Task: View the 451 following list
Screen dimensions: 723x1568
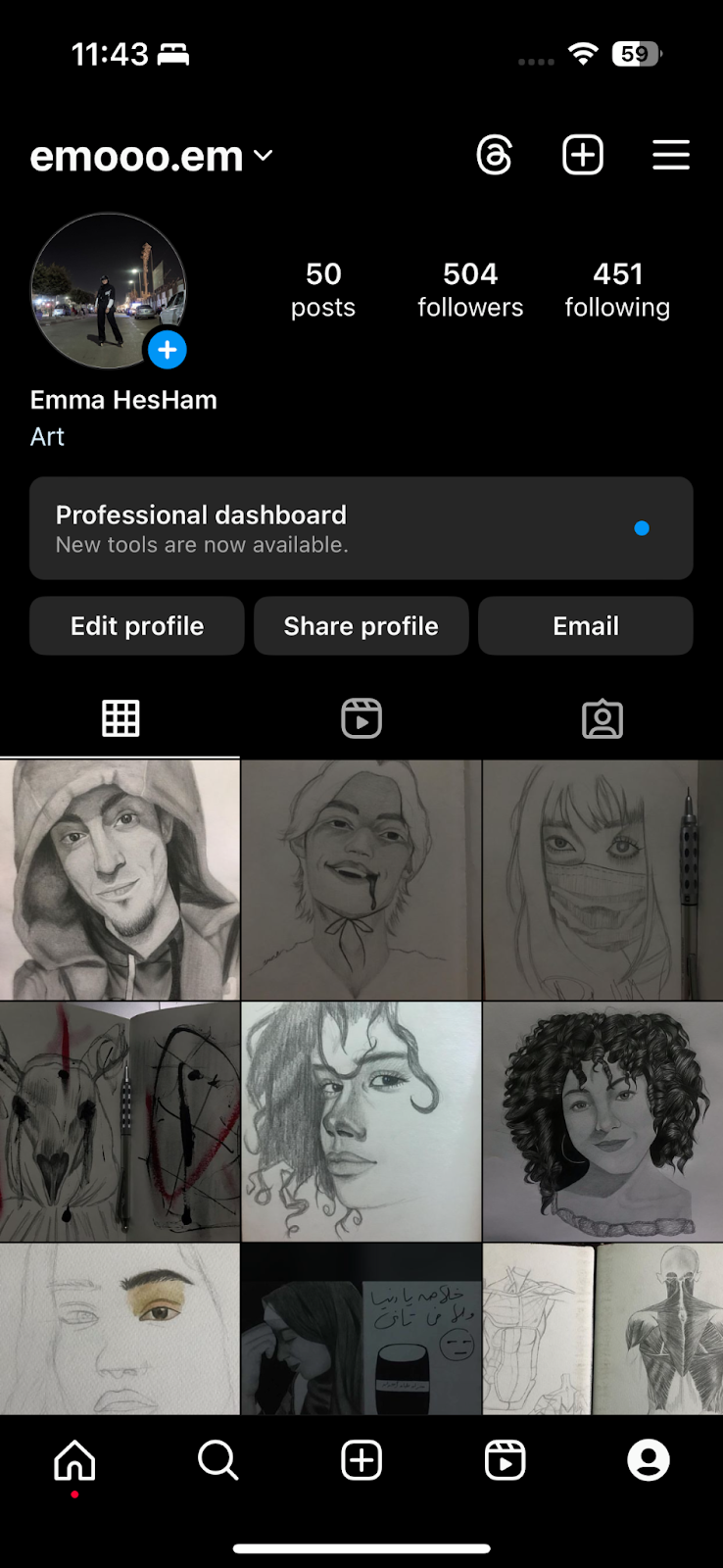Action: pyautogui.click(x=617, y=290)
